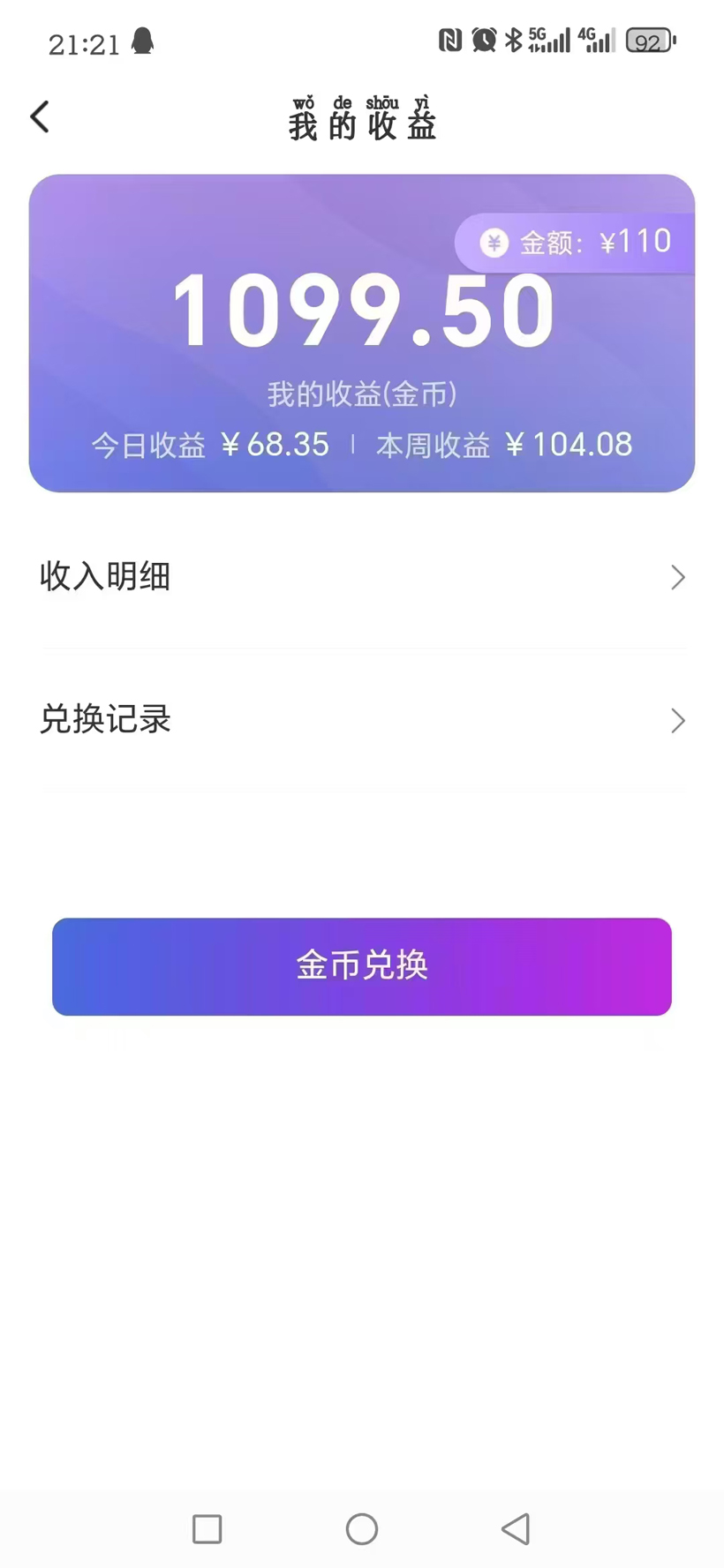Open 兑换记录 exchange records
This screenshot has width=724, height=1568.
362,720
